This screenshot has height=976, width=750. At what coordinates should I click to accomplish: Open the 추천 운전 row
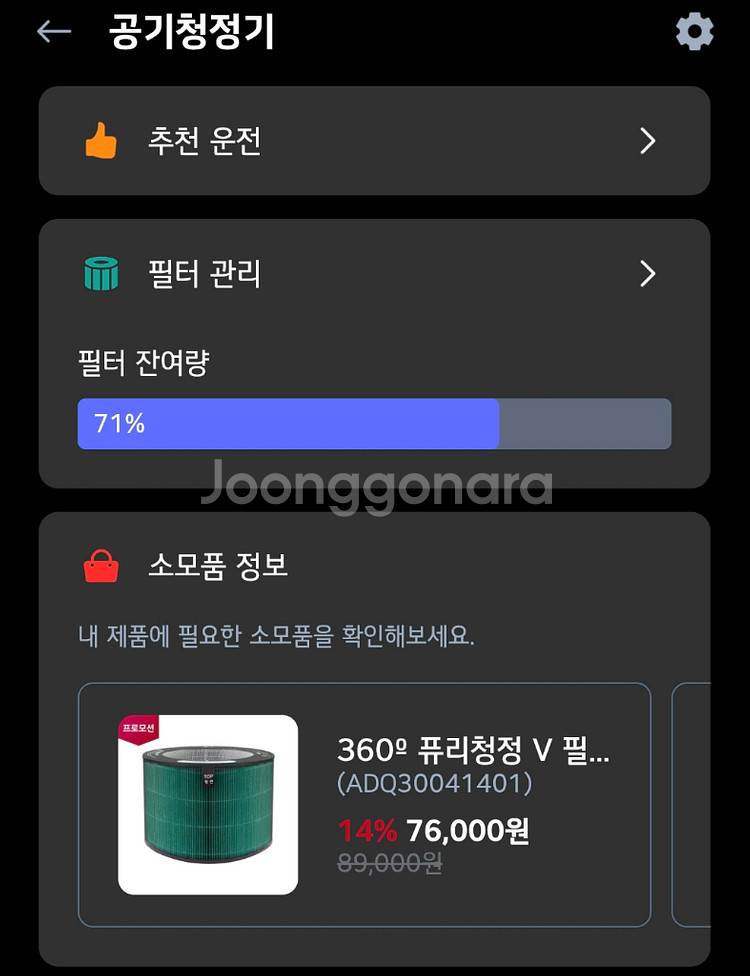pyautogui.click(x=374, y=141)
